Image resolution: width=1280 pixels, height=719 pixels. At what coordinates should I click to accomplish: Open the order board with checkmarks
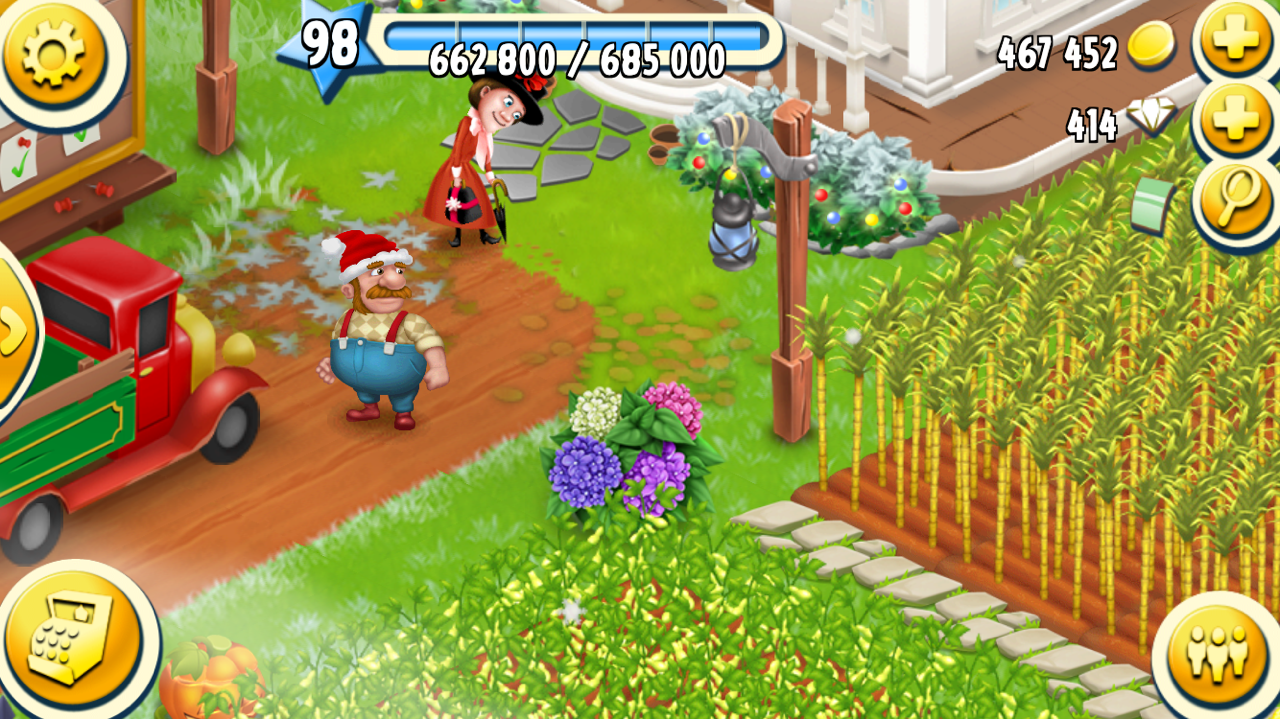click(x=60, y=140)
